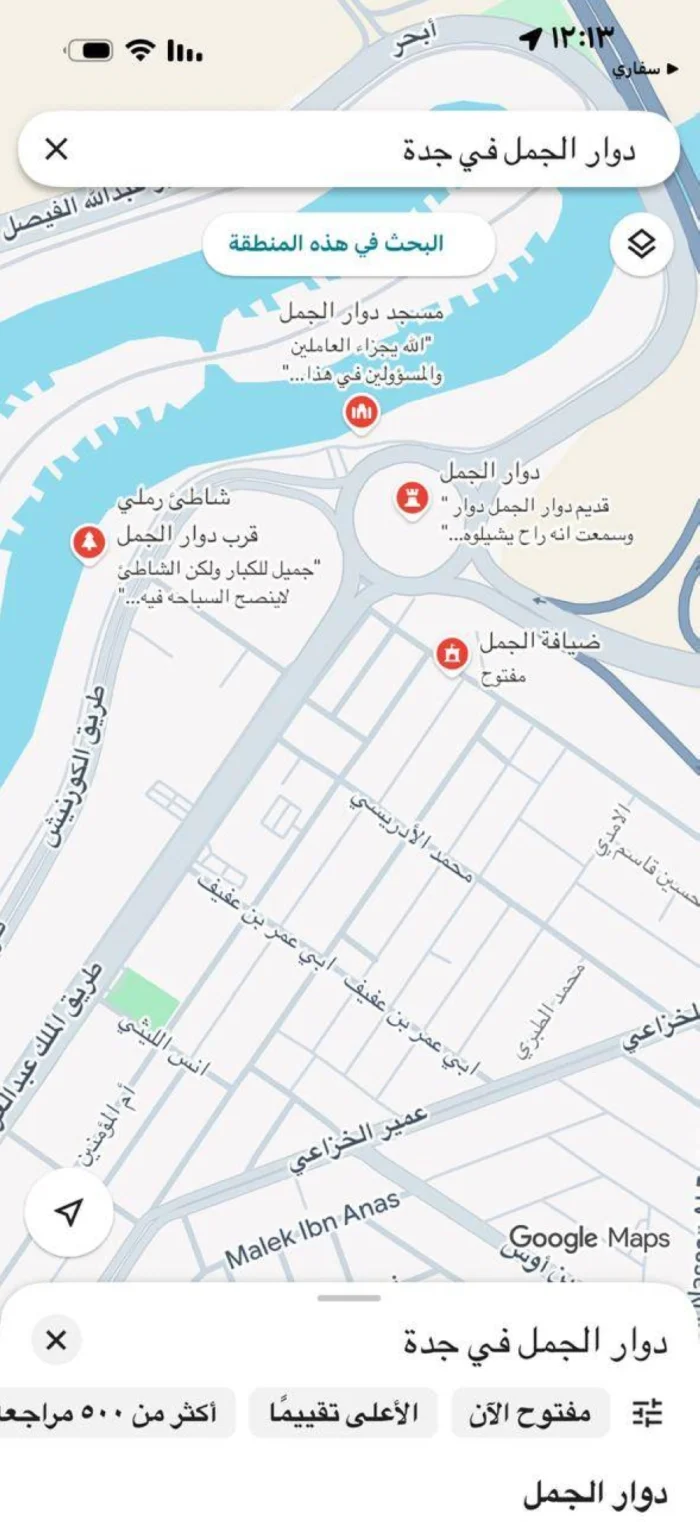Return to Safari via سفاري back link
The image size is (700, 1522).
(643, 69)
